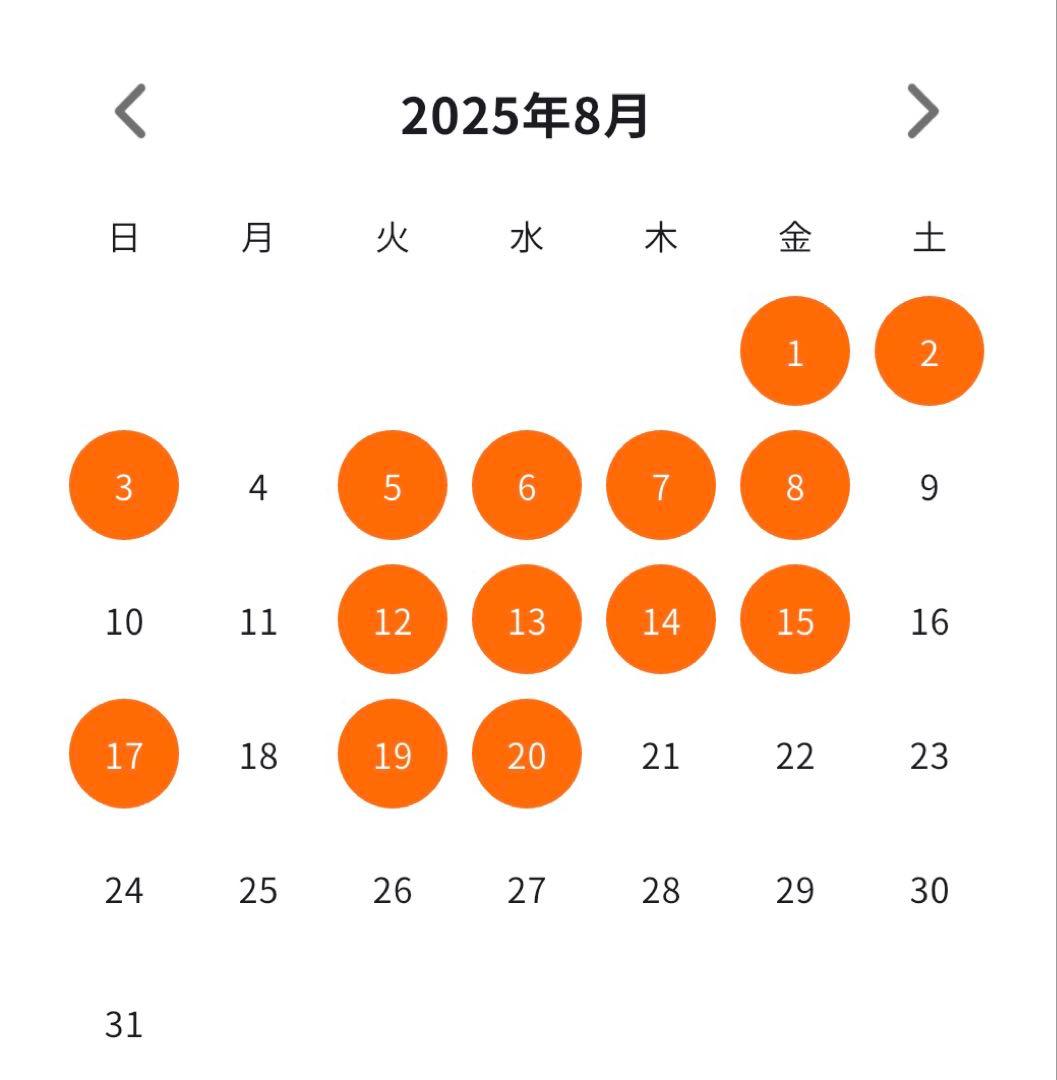Screen dimensions: 1057x1080
Task: Choose Sunday the 3rd
Action: [x=124, y=486]
